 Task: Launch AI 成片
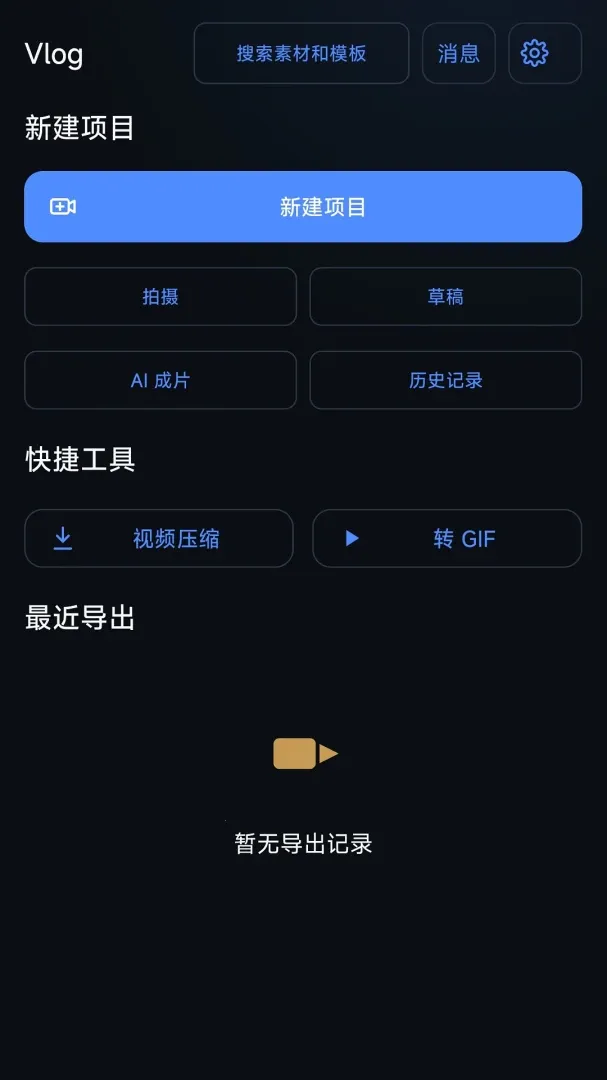click(x=161, y=380)
